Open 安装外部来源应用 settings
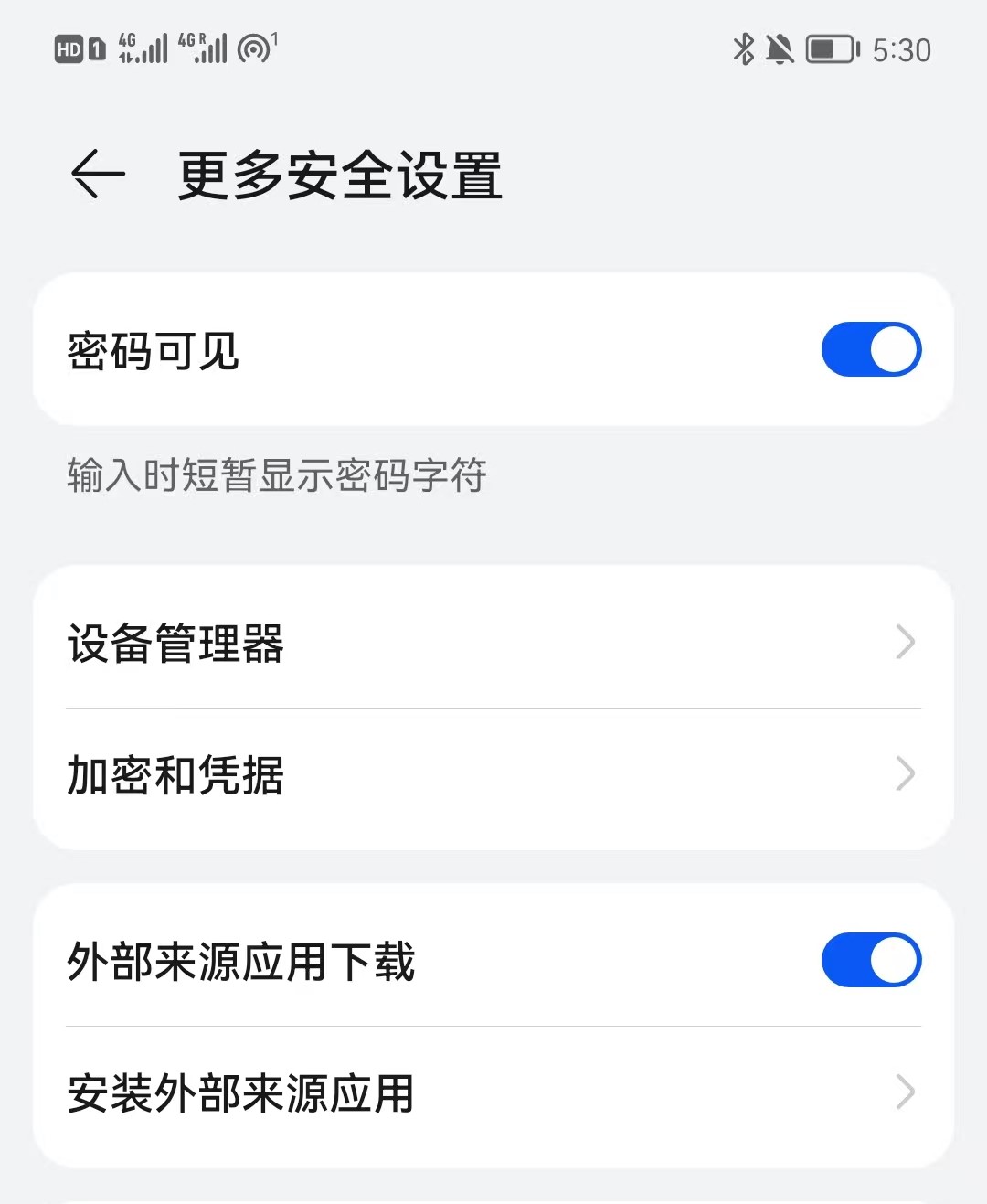987x1204 pixels. point(493,1092)
